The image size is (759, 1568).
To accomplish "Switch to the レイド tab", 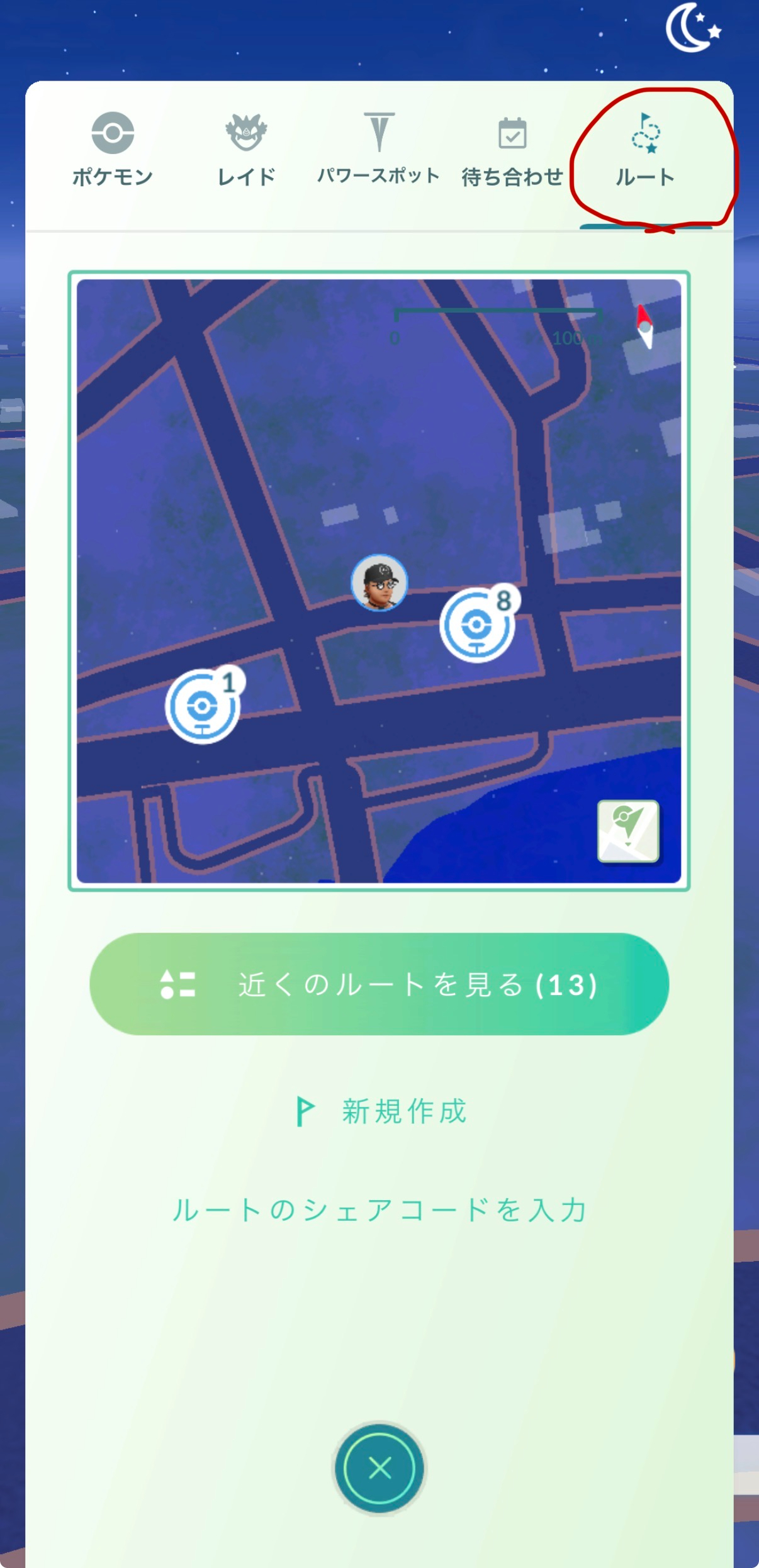I will click(246, 177).
